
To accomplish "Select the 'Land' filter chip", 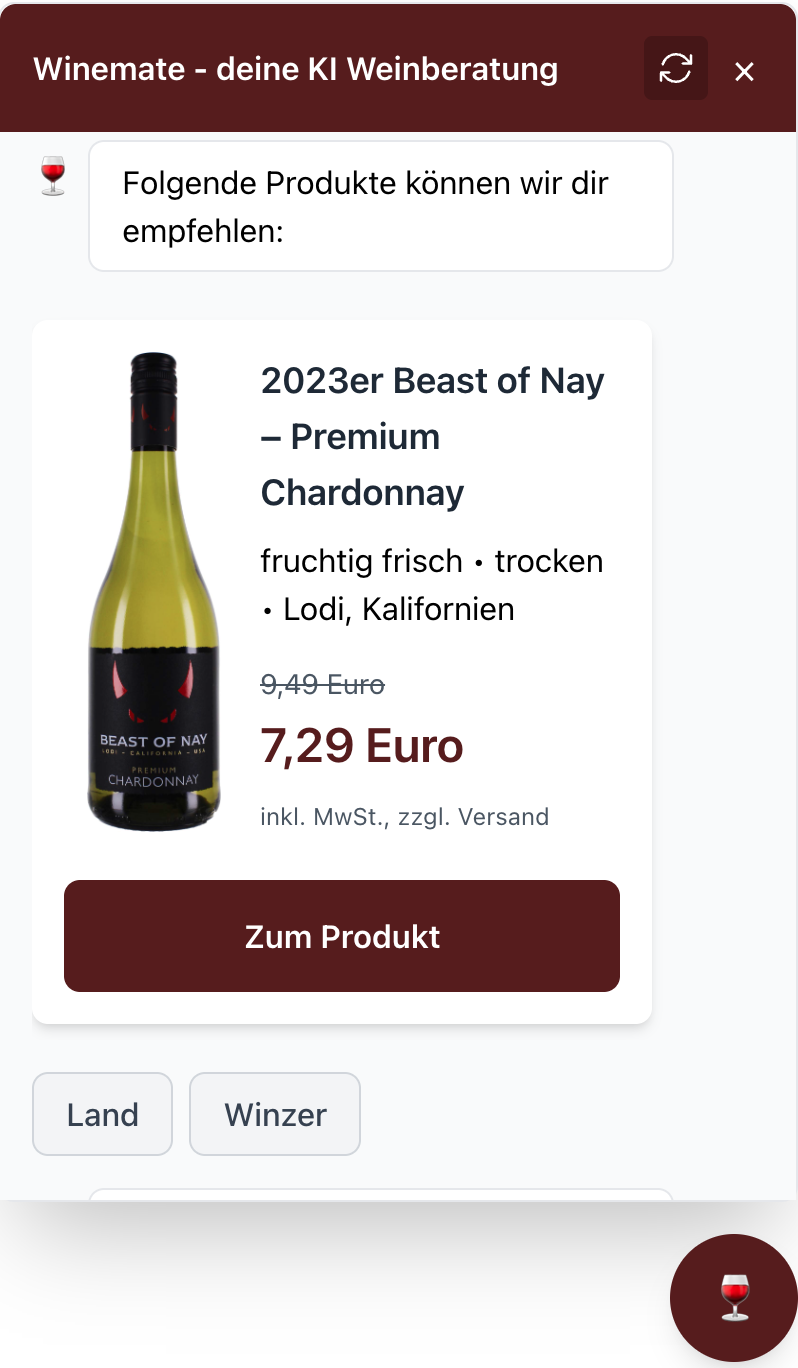I will pyautogui.click(x=102, y=1113).
